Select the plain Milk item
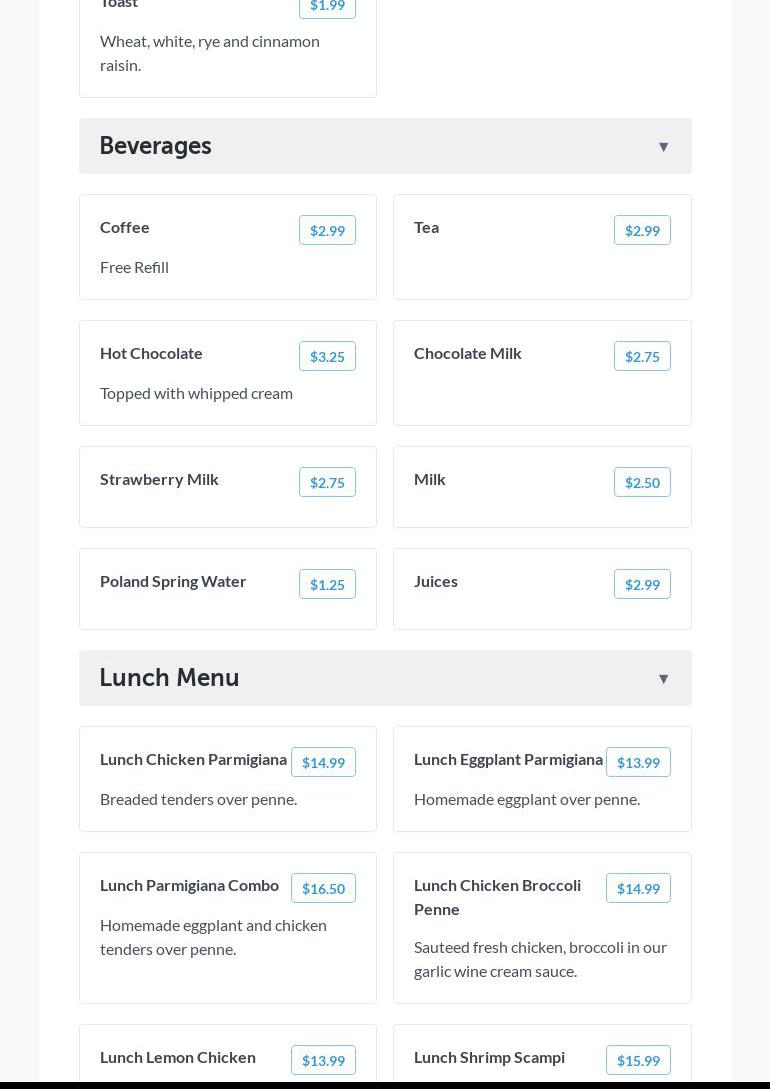The image size is (770, 1089). point(541,486)
